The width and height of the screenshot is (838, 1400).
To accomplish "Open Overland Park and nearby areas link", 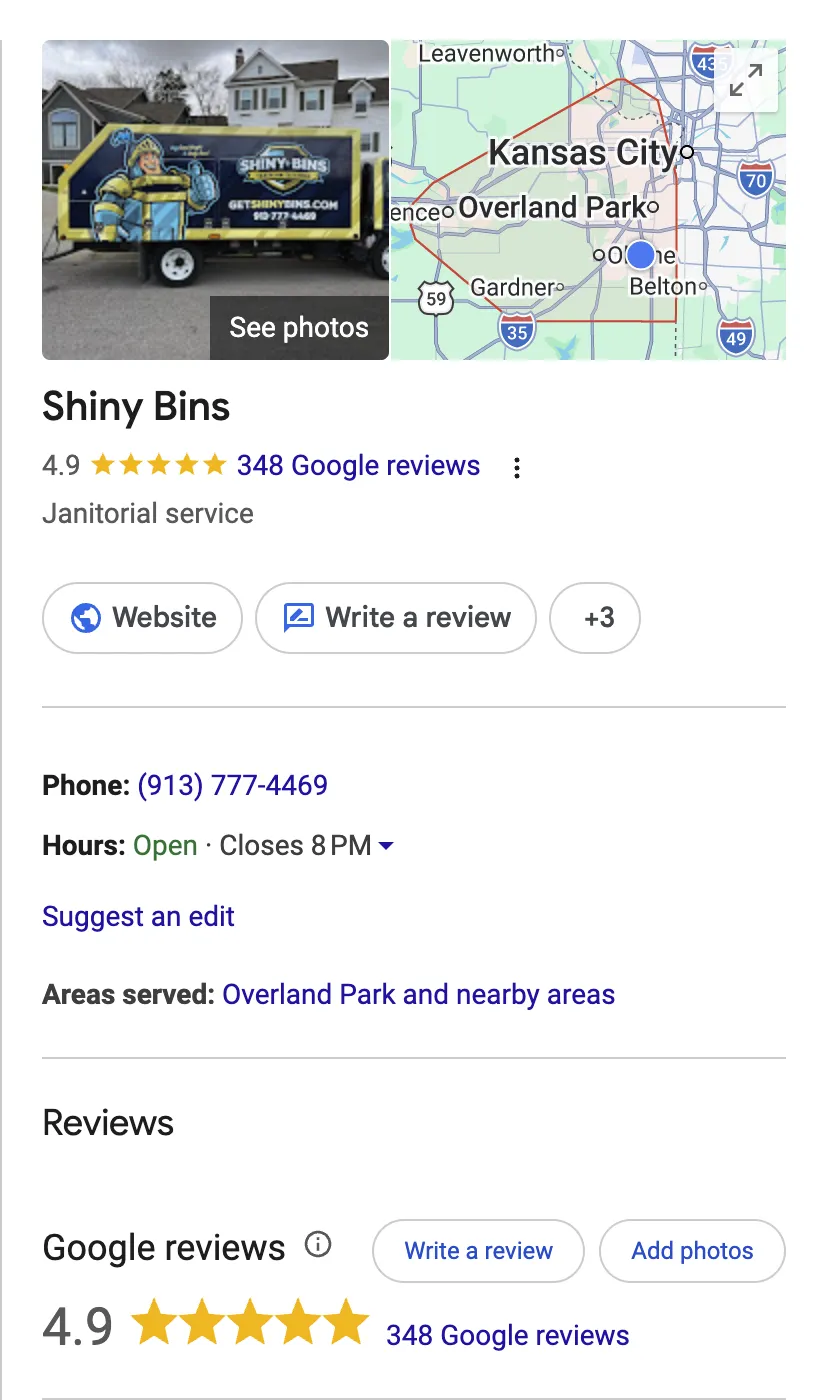I will click(x=418, y=995).
